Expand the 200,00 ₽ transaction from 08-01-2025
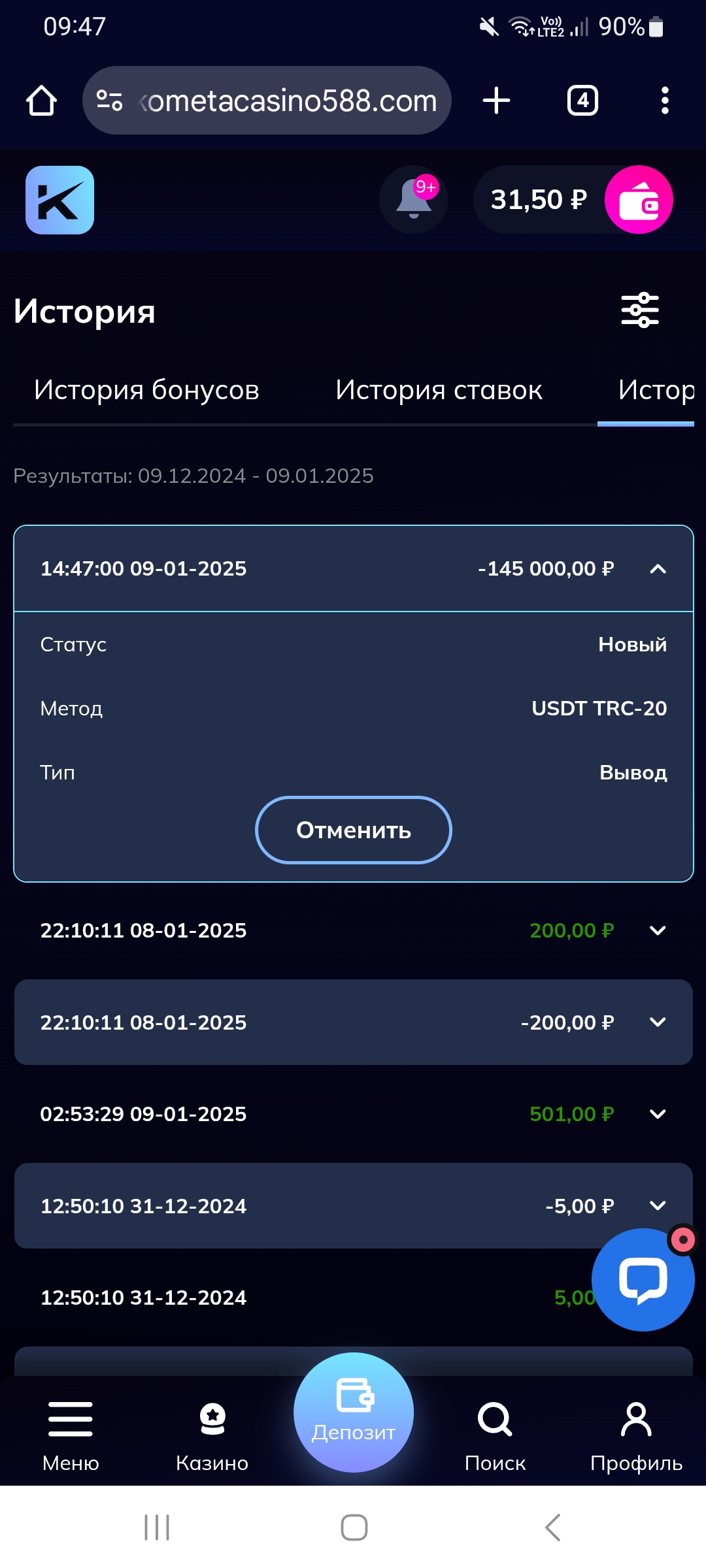This screenshot has height=1568, width=706. click(x=354, y=930)
